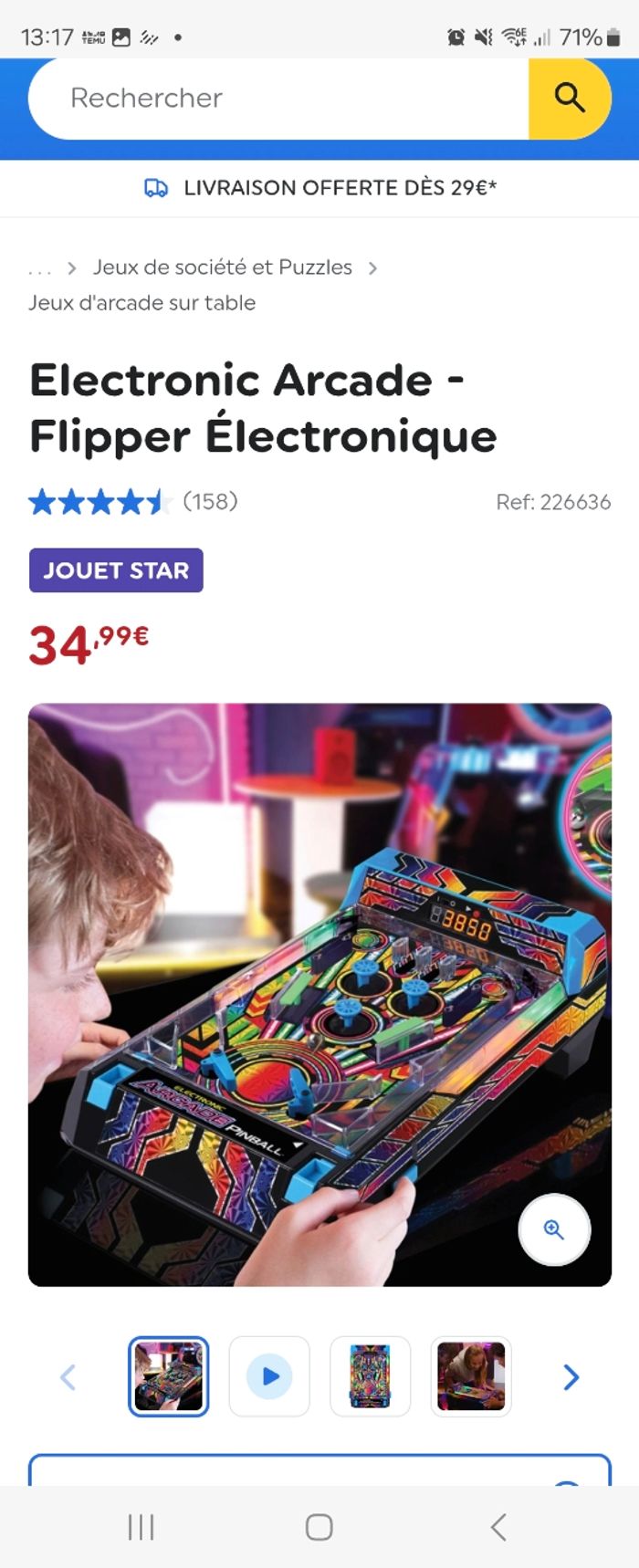Go back using system navigation bar
Viewport: 639px width, 1568px height.
click(x=498, y=1527)
